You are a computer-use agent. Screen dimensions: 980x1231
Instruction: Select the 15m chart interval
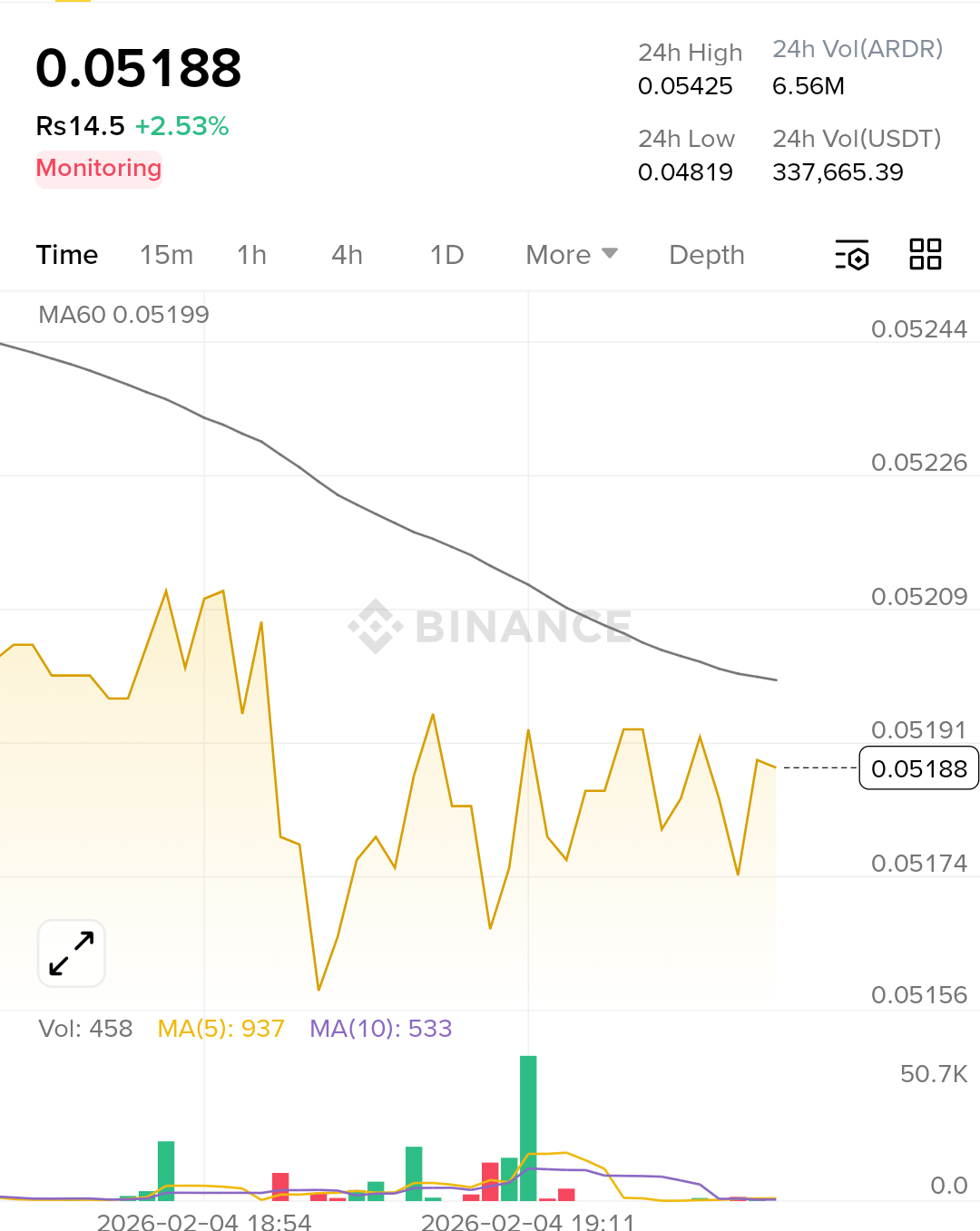(166, 255)
